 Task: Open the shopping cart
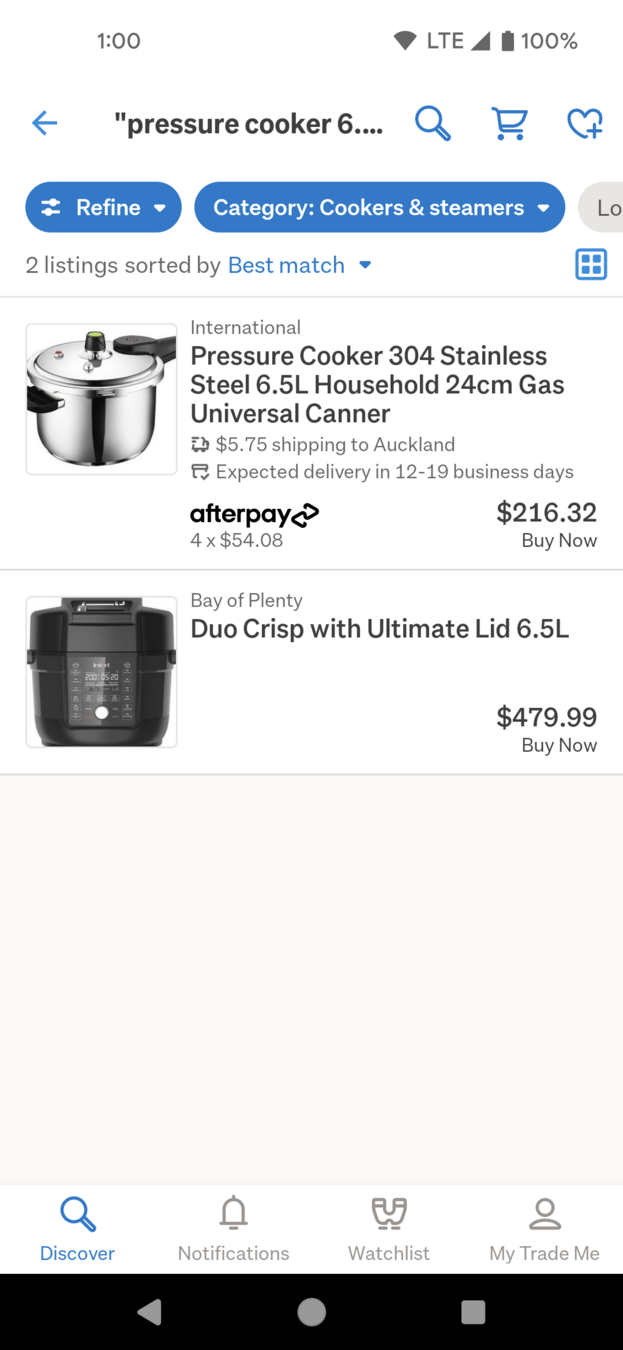coord(509,124)
